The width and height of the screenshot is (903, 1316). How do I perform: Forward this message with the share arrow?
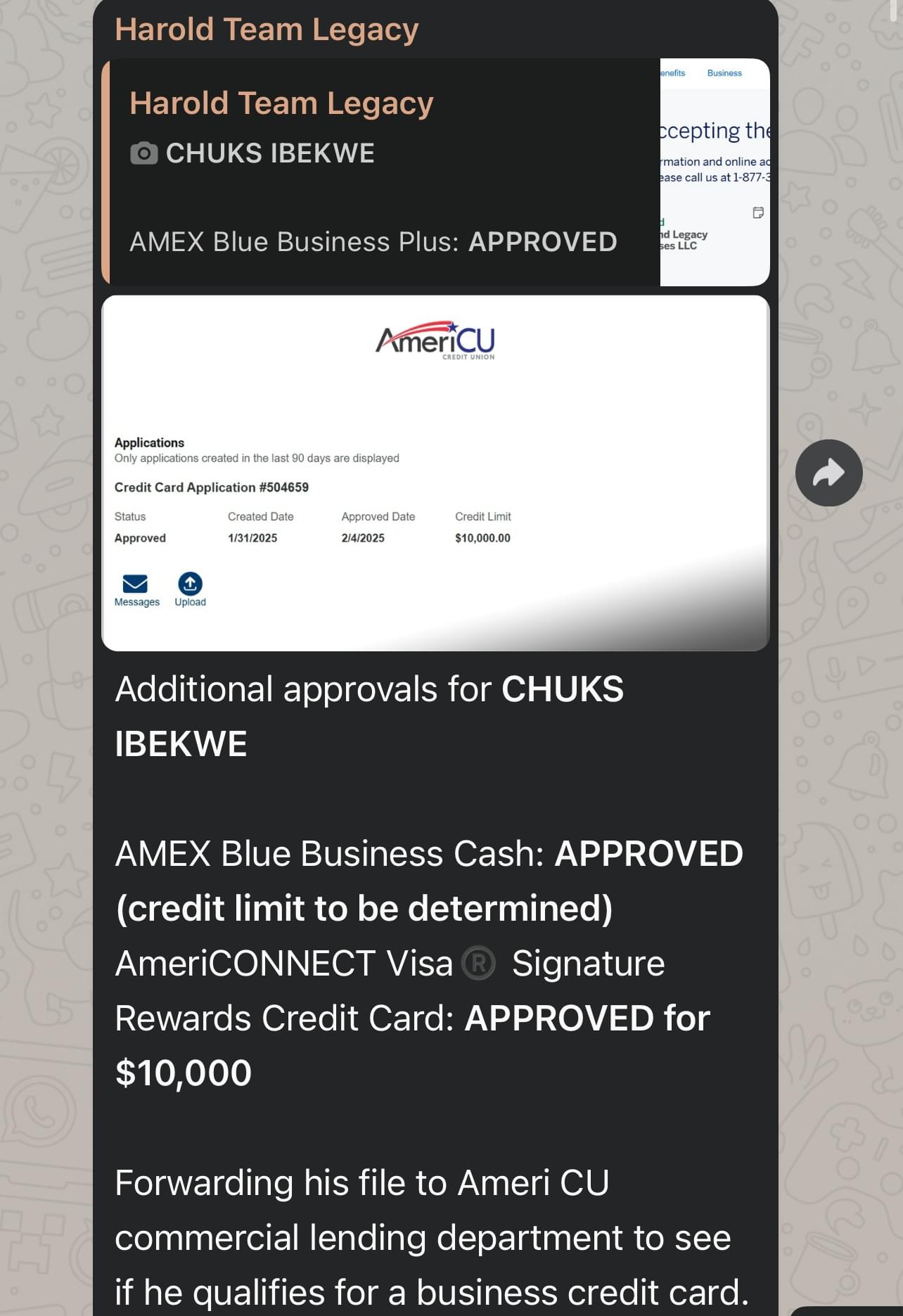click(828, 473)
